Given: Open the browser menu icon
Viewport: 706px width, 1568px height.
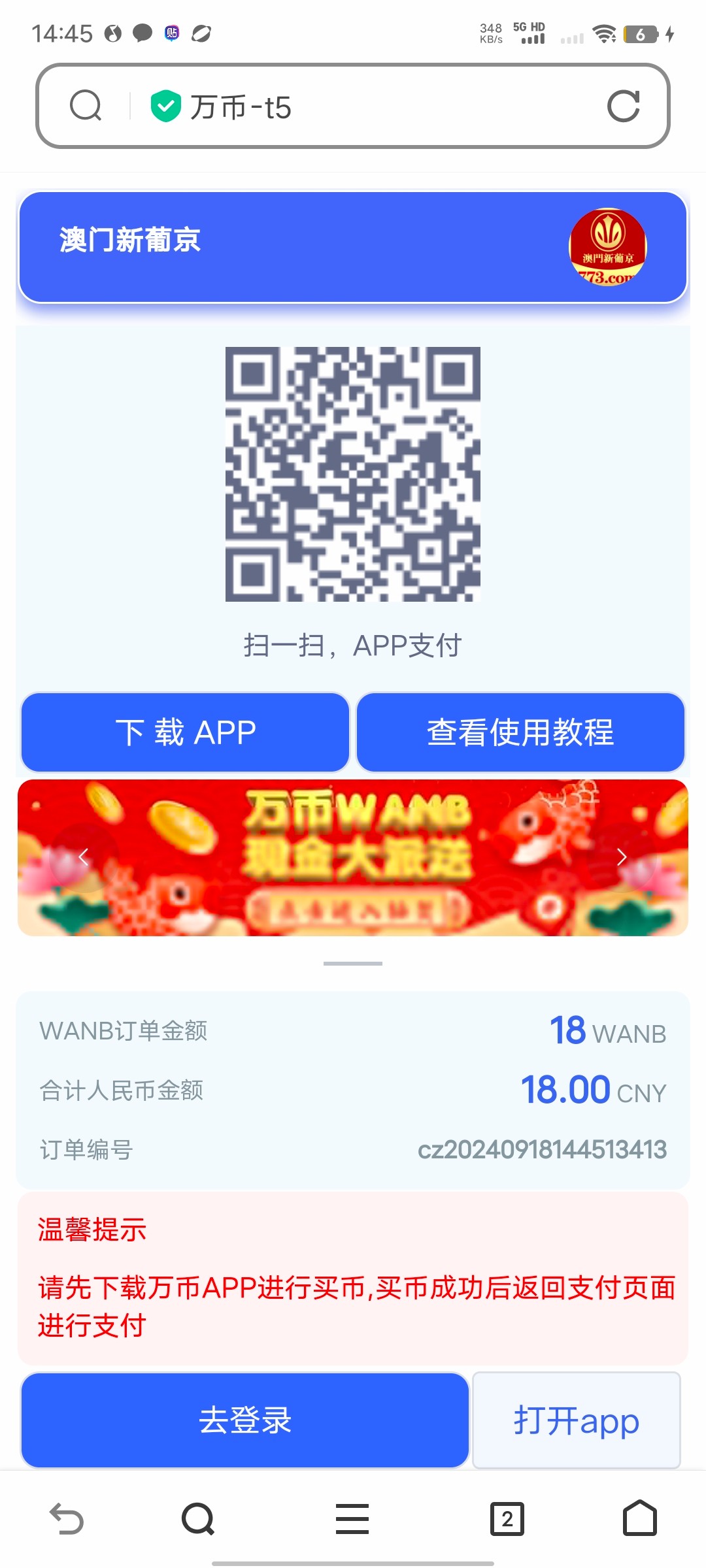Looking at the screenshot, I should [352, 1518].
